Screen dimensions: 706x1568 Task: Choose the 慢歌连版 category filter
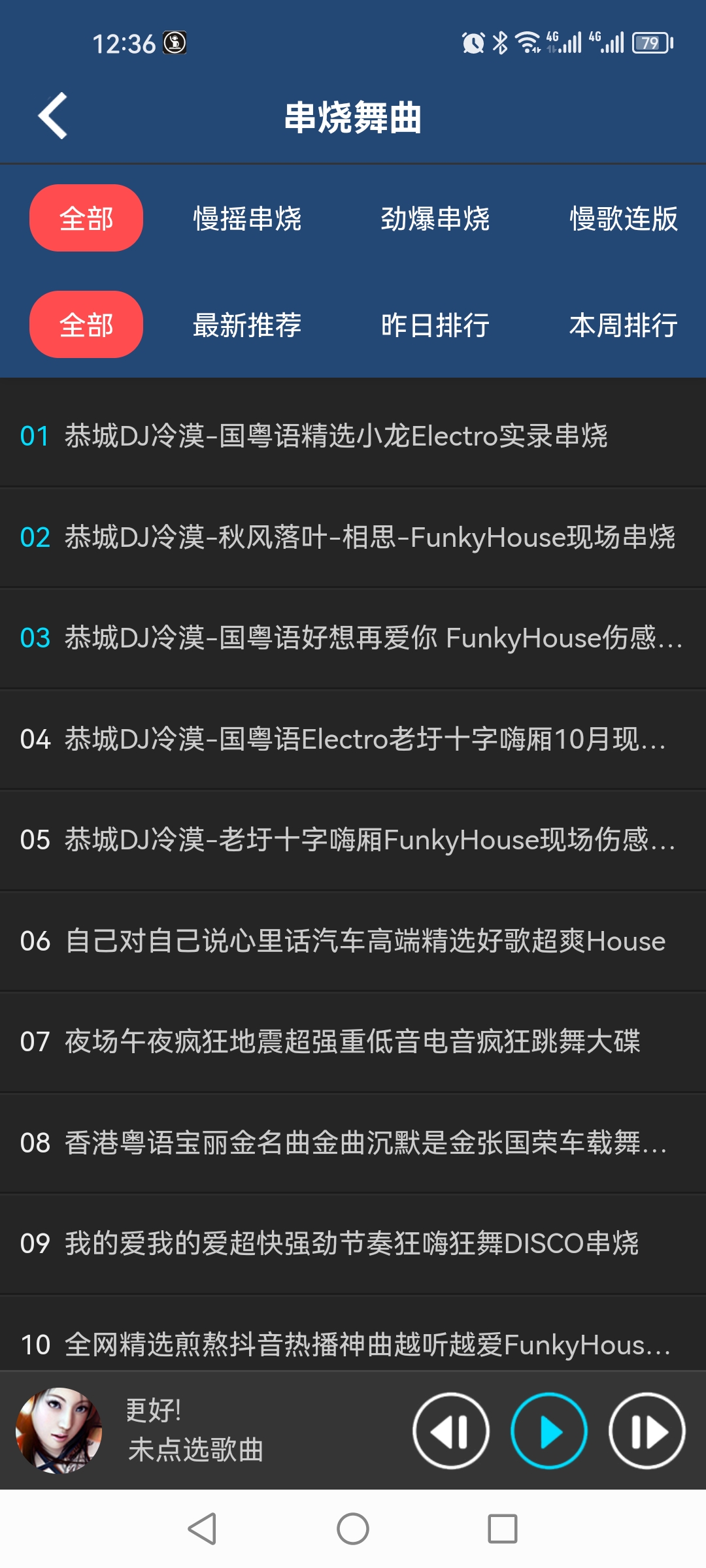[623, 218]
